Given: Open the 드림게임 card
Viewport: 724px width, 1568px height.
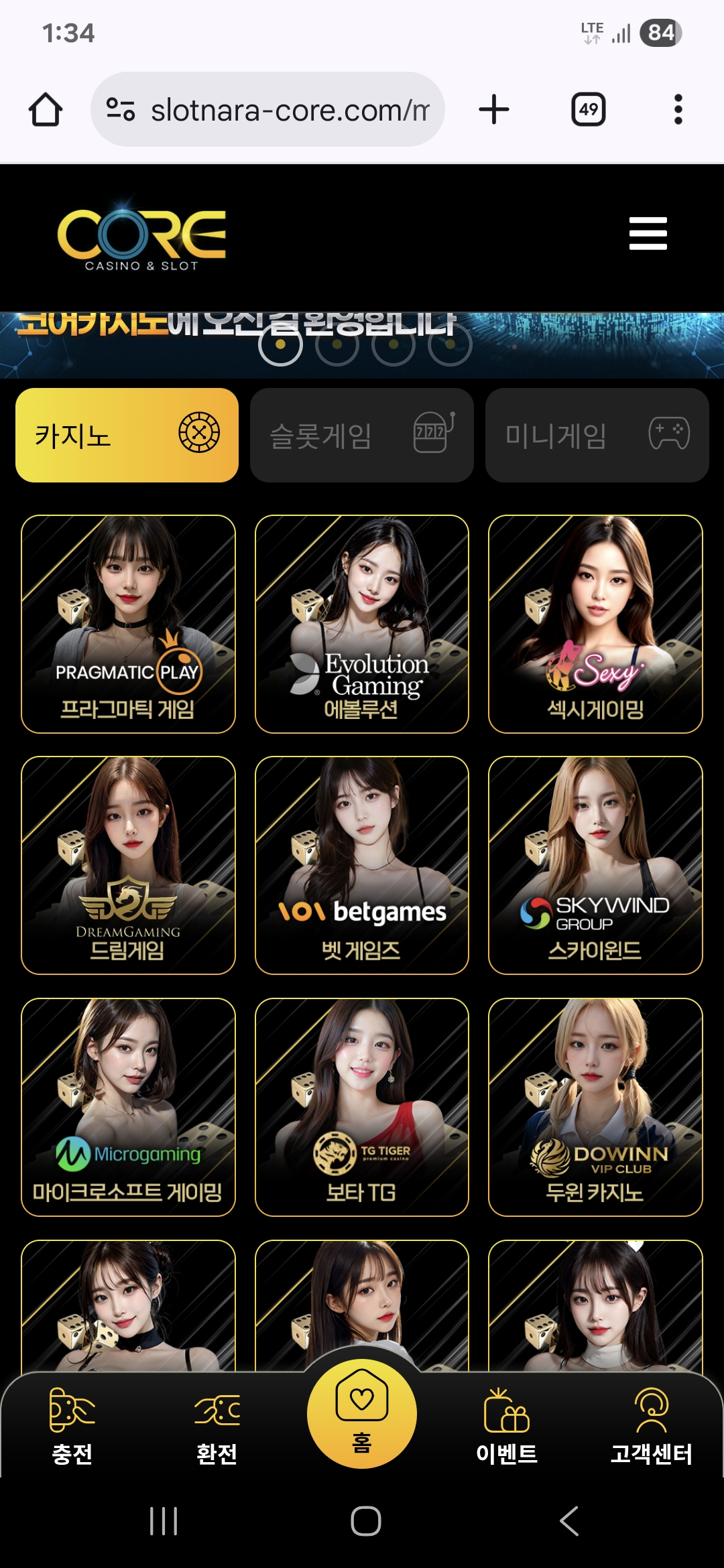Looking at the screenshot, I should 128,865.
